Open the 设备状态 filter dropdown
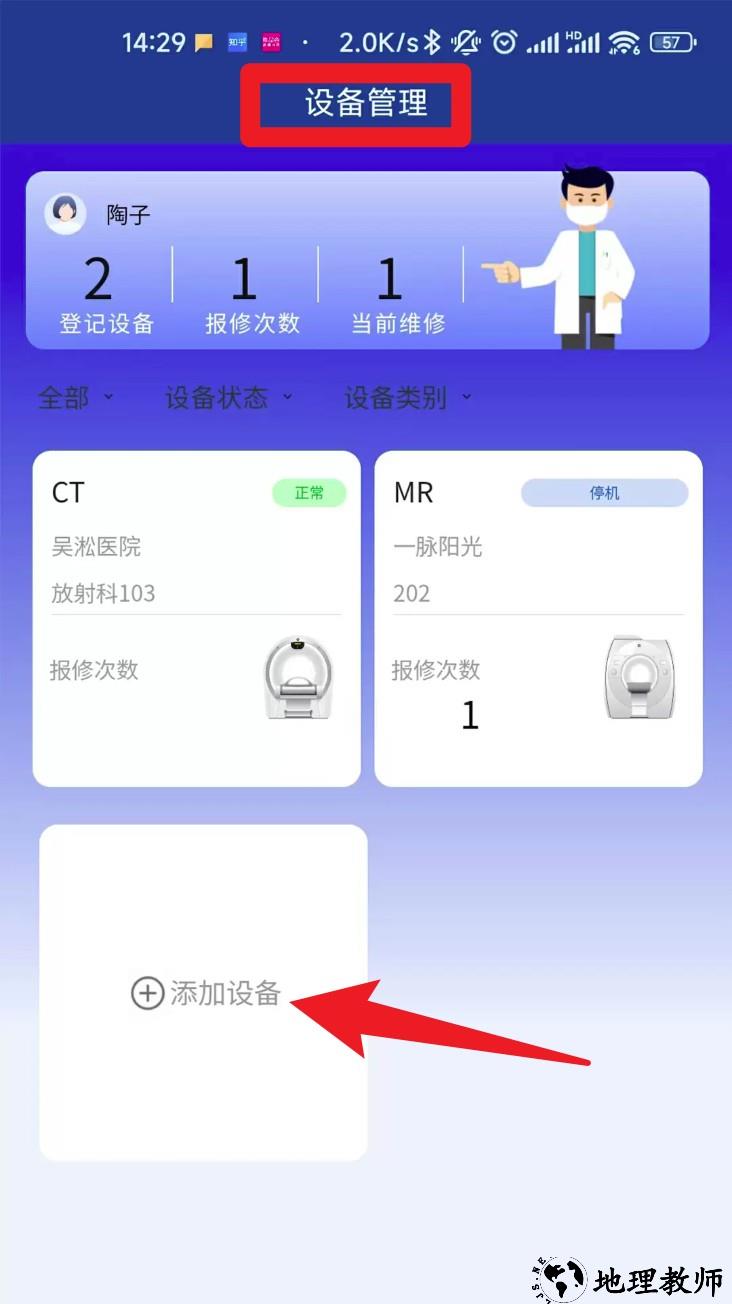Viewport: 732px width, 1304px height. coord(228,398)
